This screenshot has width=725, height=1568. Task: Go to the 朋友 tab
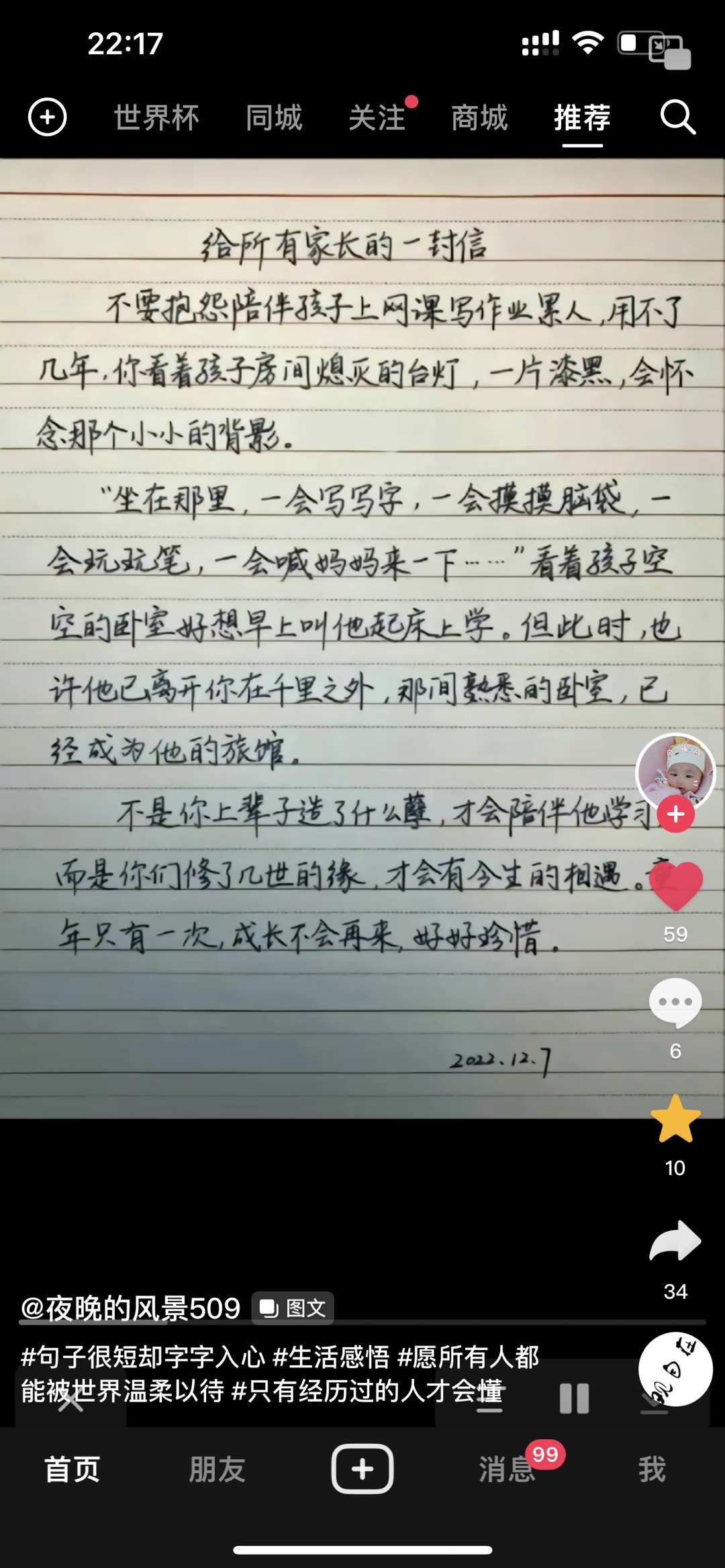(x=217, y=1469)
